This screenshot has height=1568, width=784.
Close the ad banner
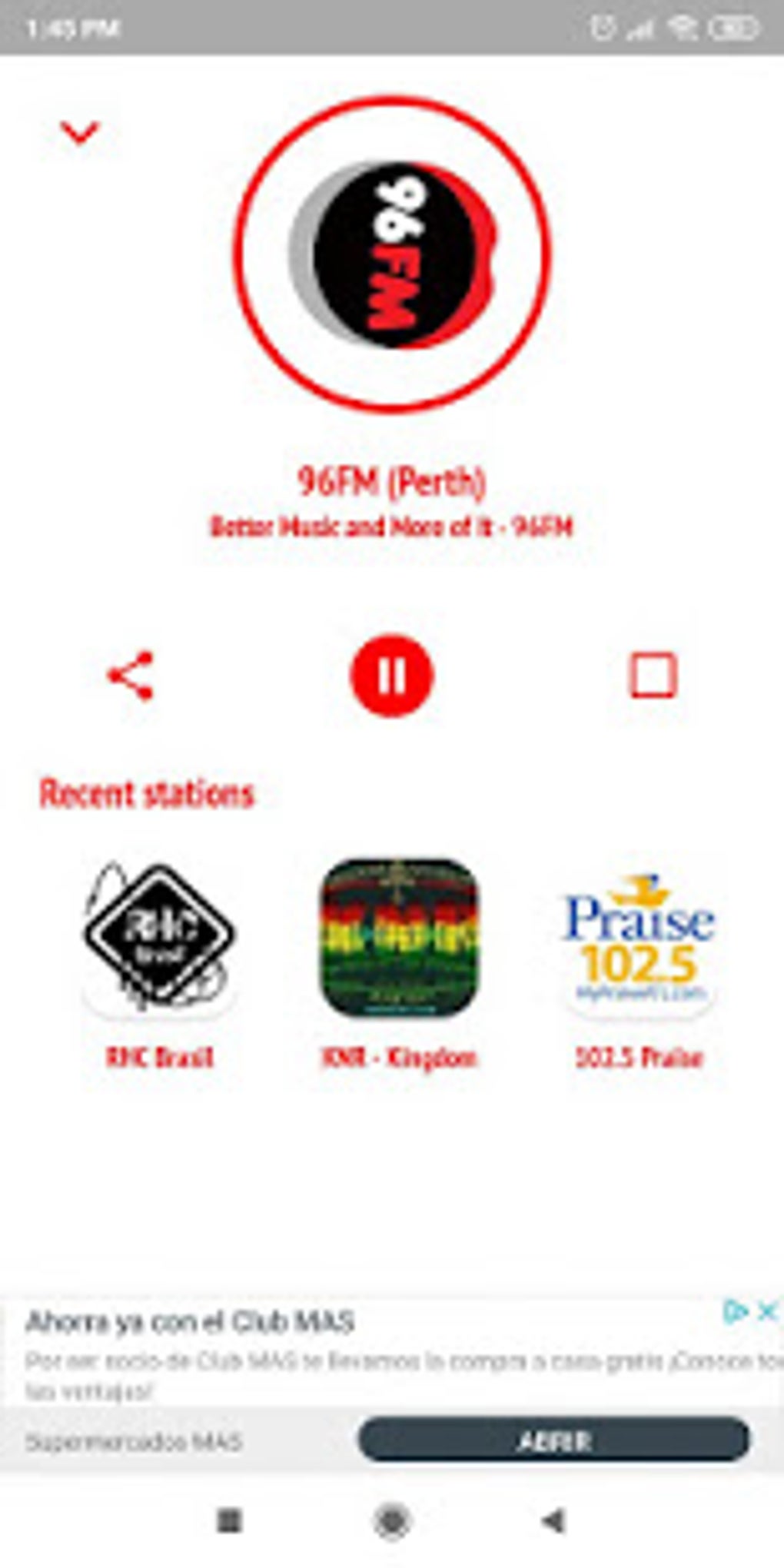(x=767, y=1312)
